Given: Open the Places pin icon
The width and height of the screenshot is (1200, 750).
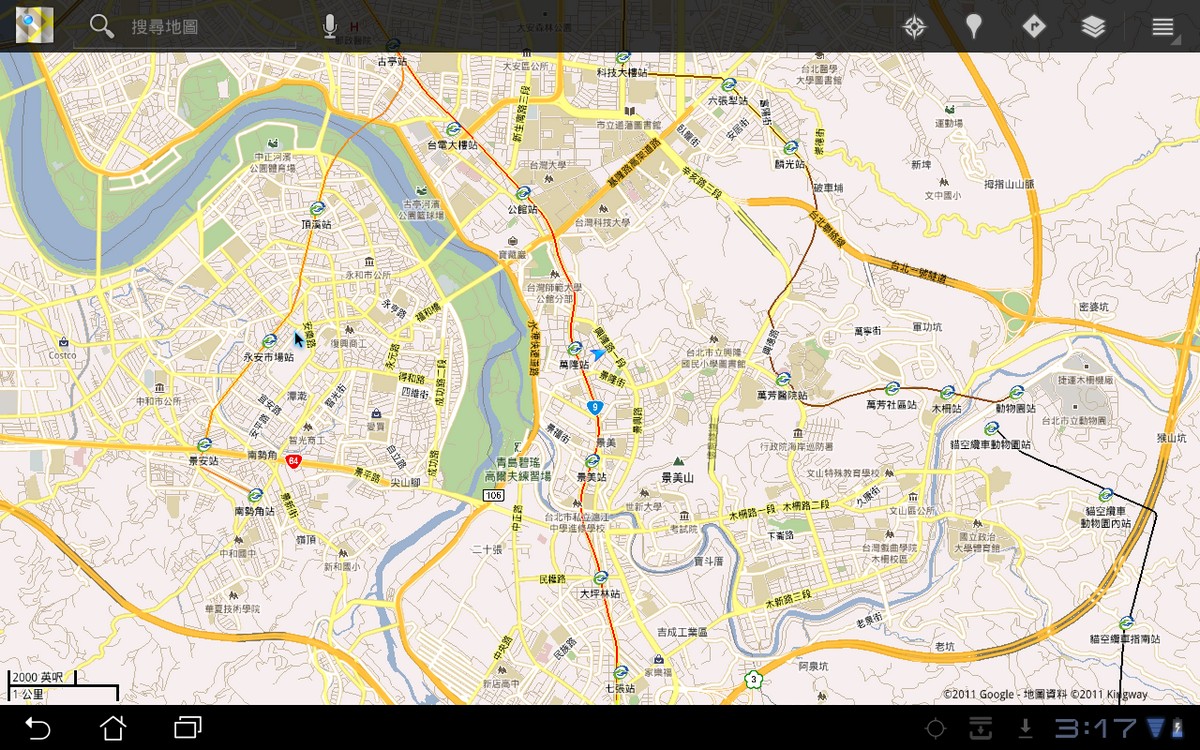Looking at the screenshot, I should pos(972,27).
